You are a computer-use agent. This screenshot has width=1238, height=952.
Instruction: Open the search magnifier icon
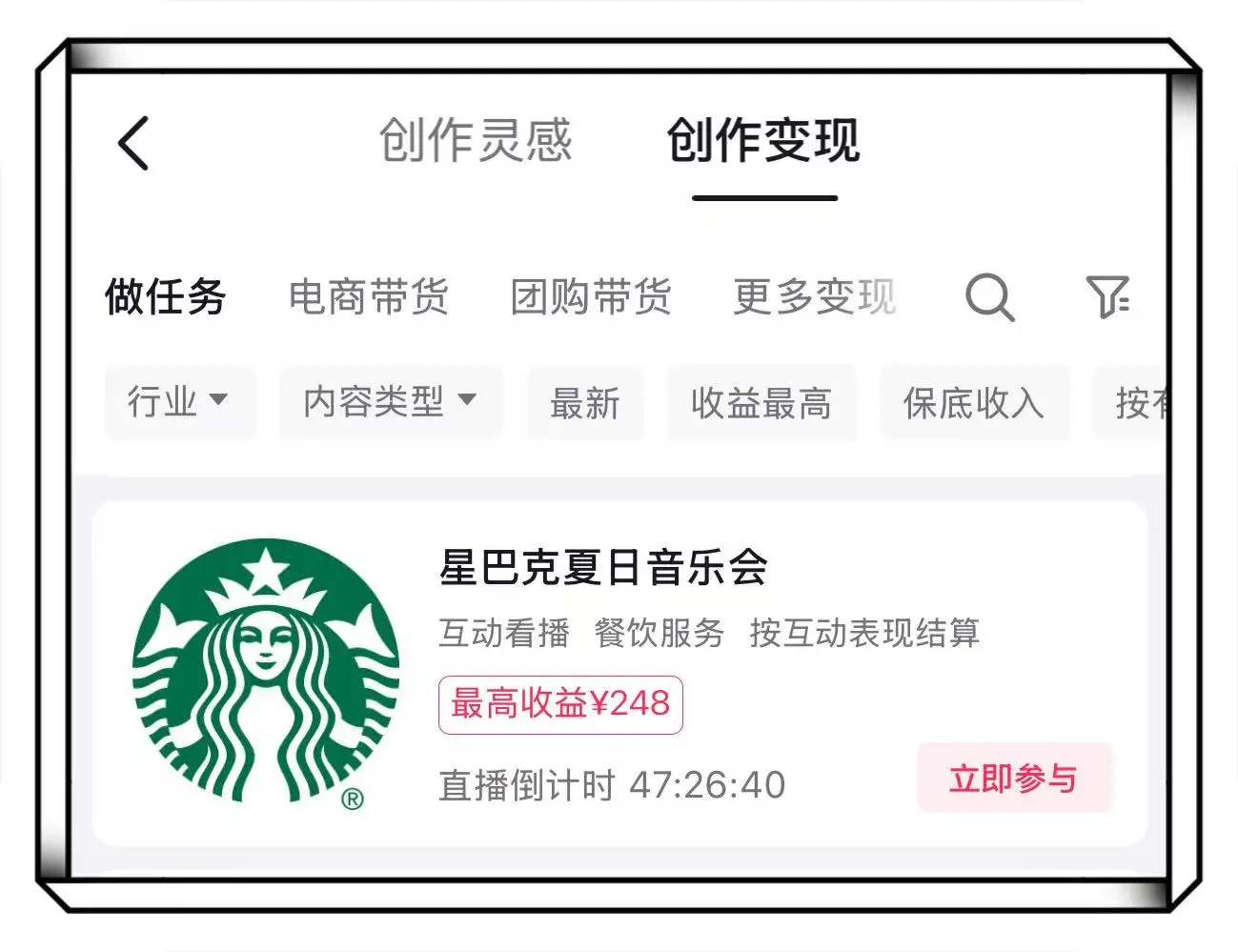point(989,297)
